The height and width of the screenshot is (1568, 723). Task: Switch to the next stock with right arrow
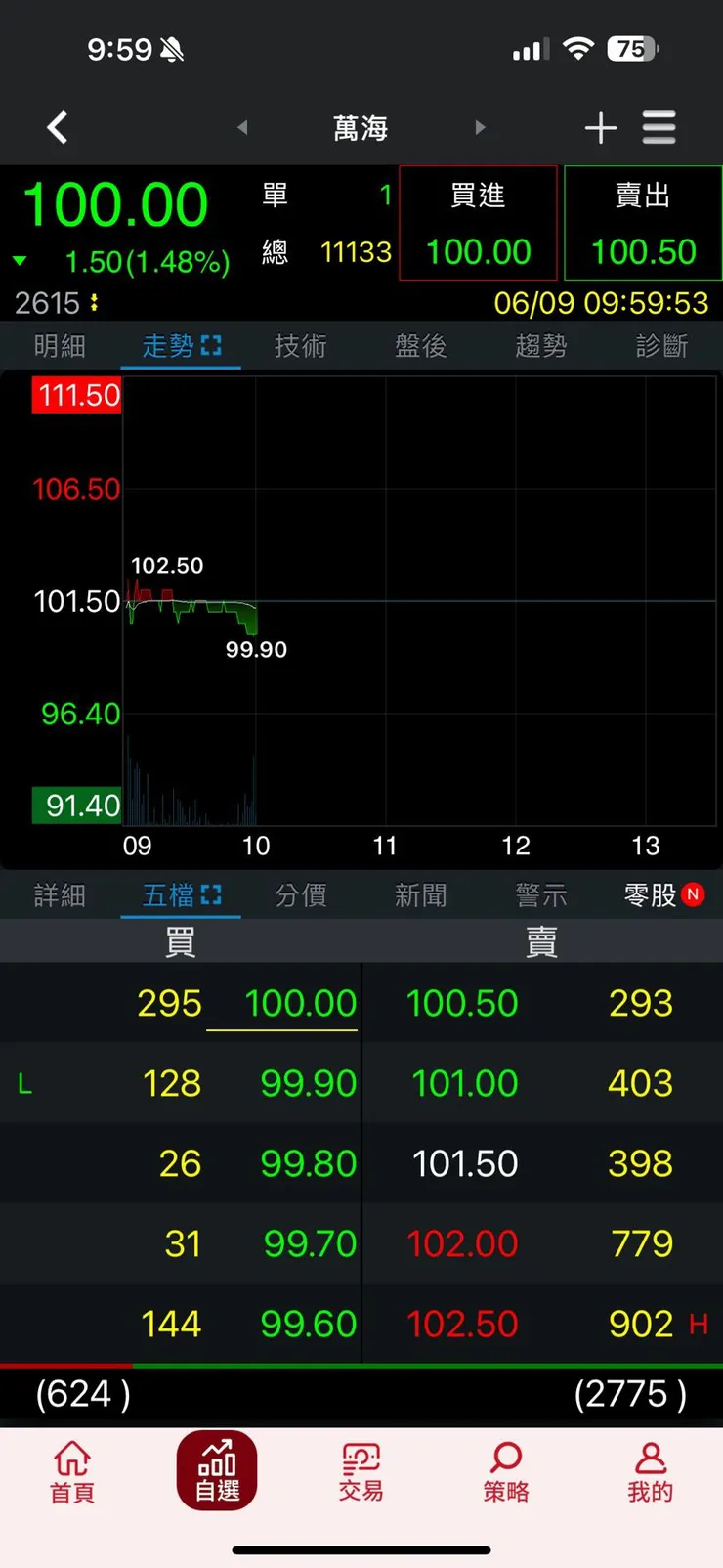coord(480,127)
